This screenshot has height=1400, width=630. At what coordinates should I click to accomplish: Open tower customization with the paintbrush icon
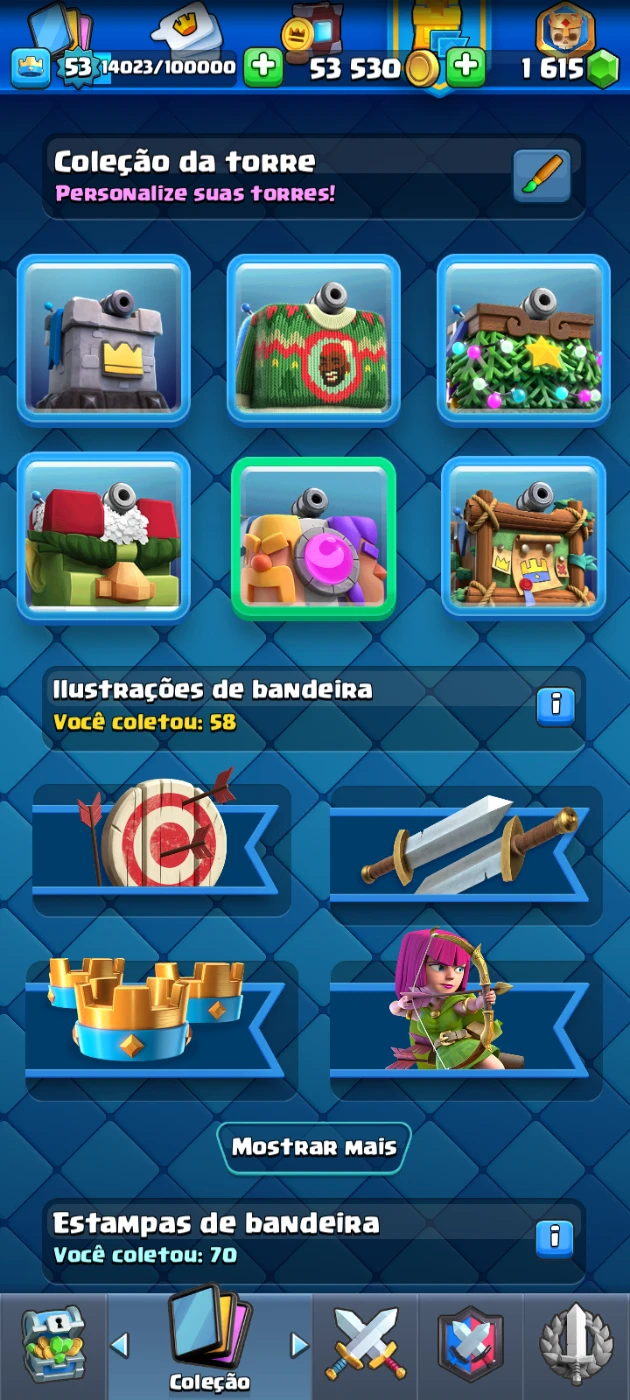click(x=542, y=176)
